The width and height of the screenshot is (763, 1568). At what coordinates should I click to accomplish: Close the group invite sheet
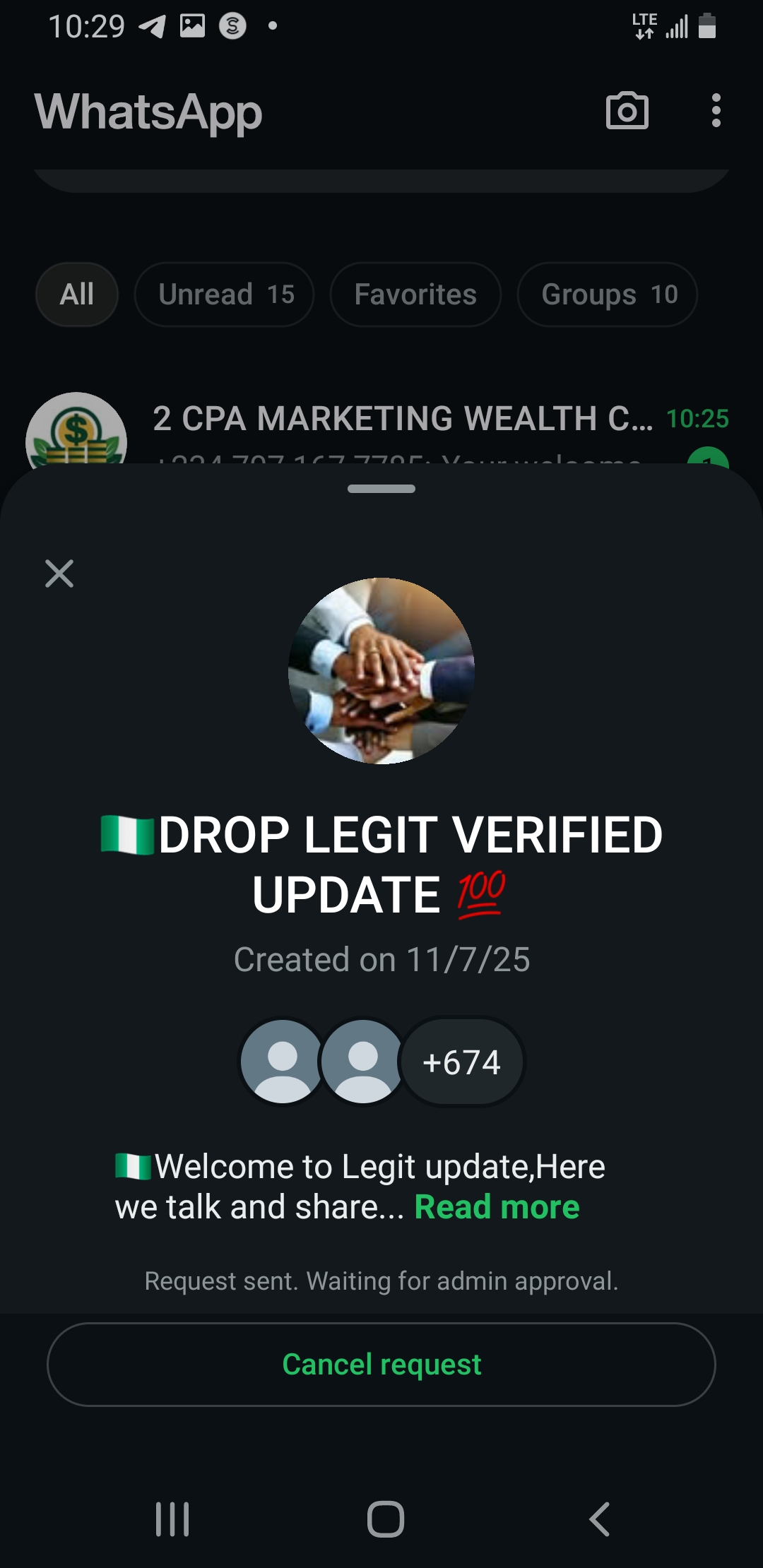coord(59,574)
